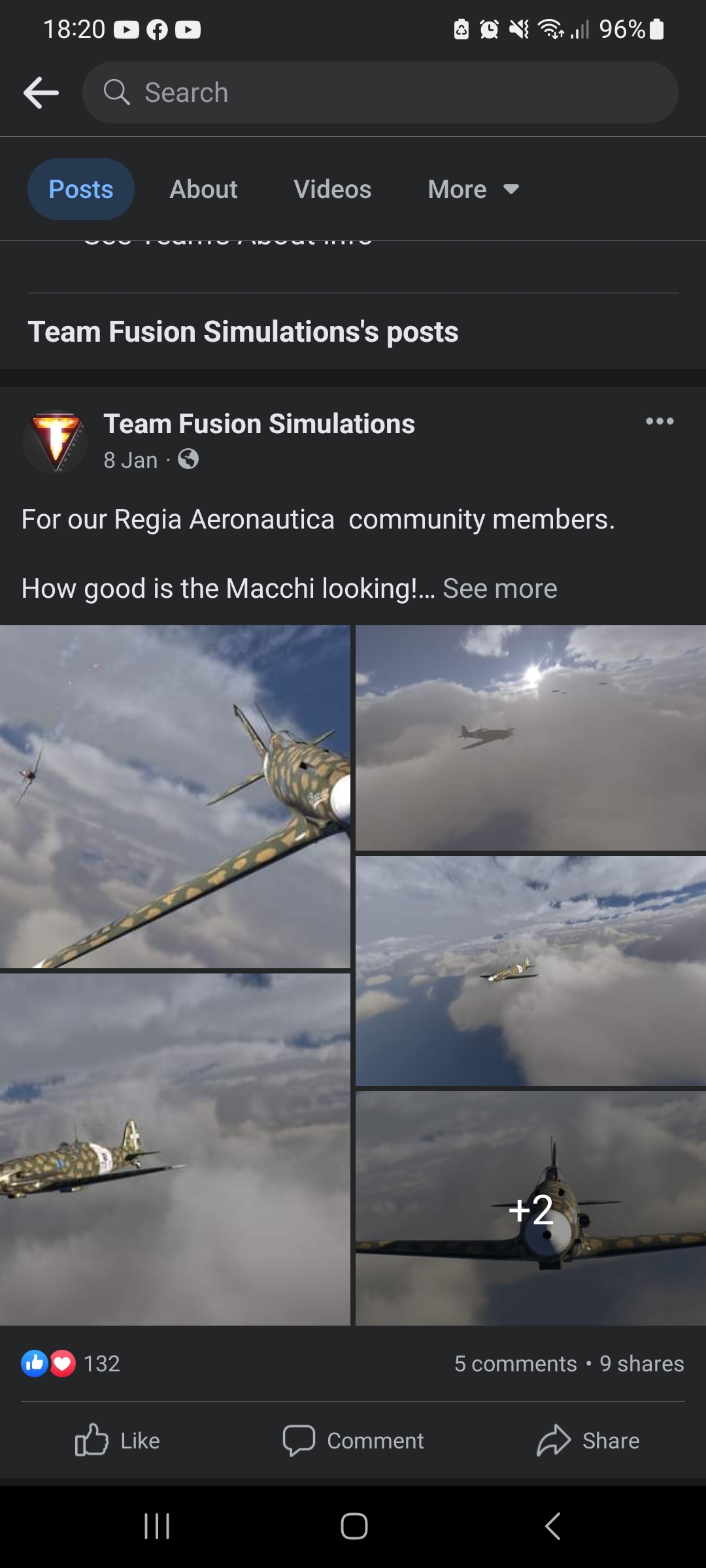The width and height of the screenshot is (706, 1568).
Task: Go back using the top arrow
Action: click(x=41, y=93)
